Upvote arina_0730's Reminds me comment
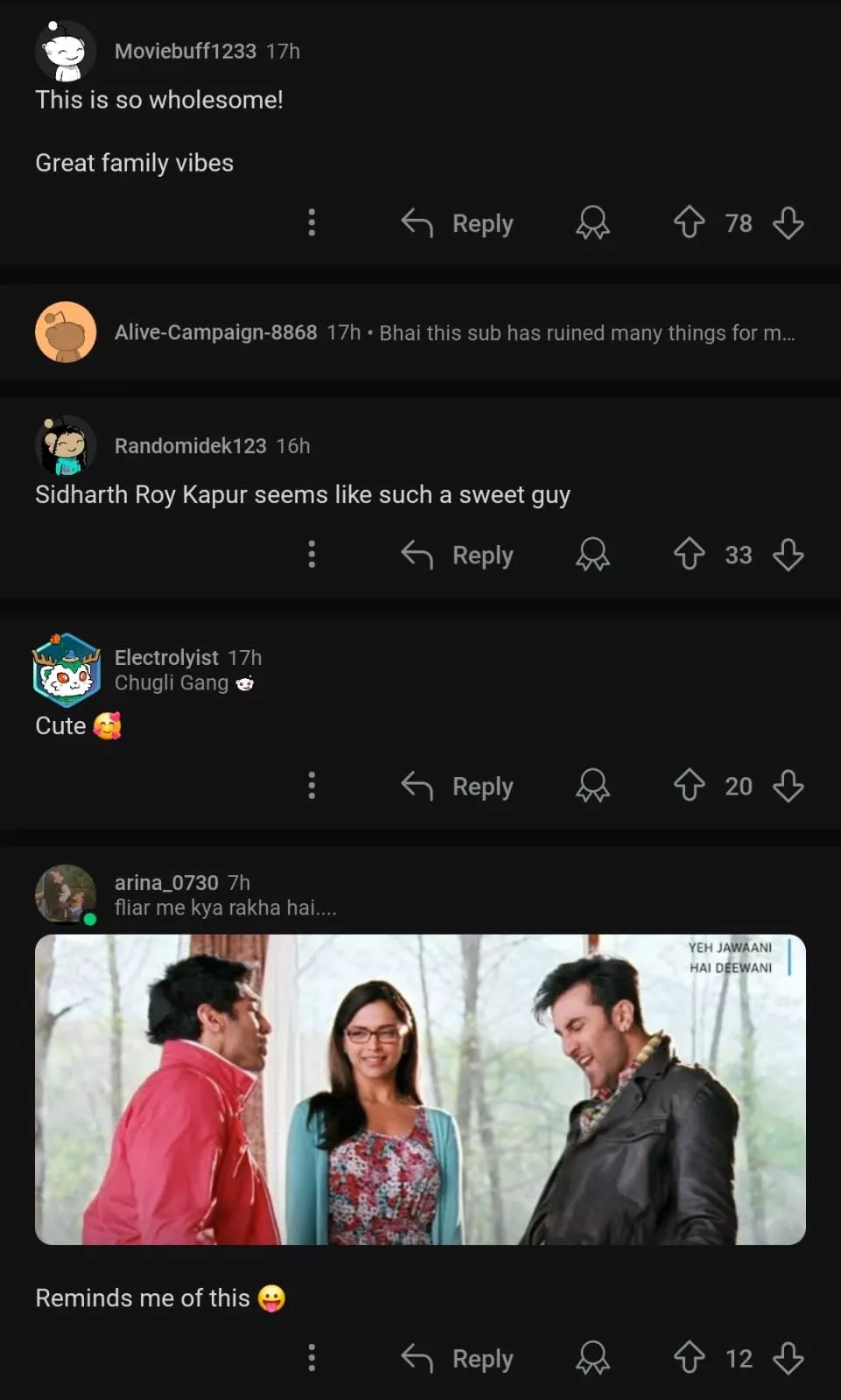841x1400 pixels. pos(689,1357)
